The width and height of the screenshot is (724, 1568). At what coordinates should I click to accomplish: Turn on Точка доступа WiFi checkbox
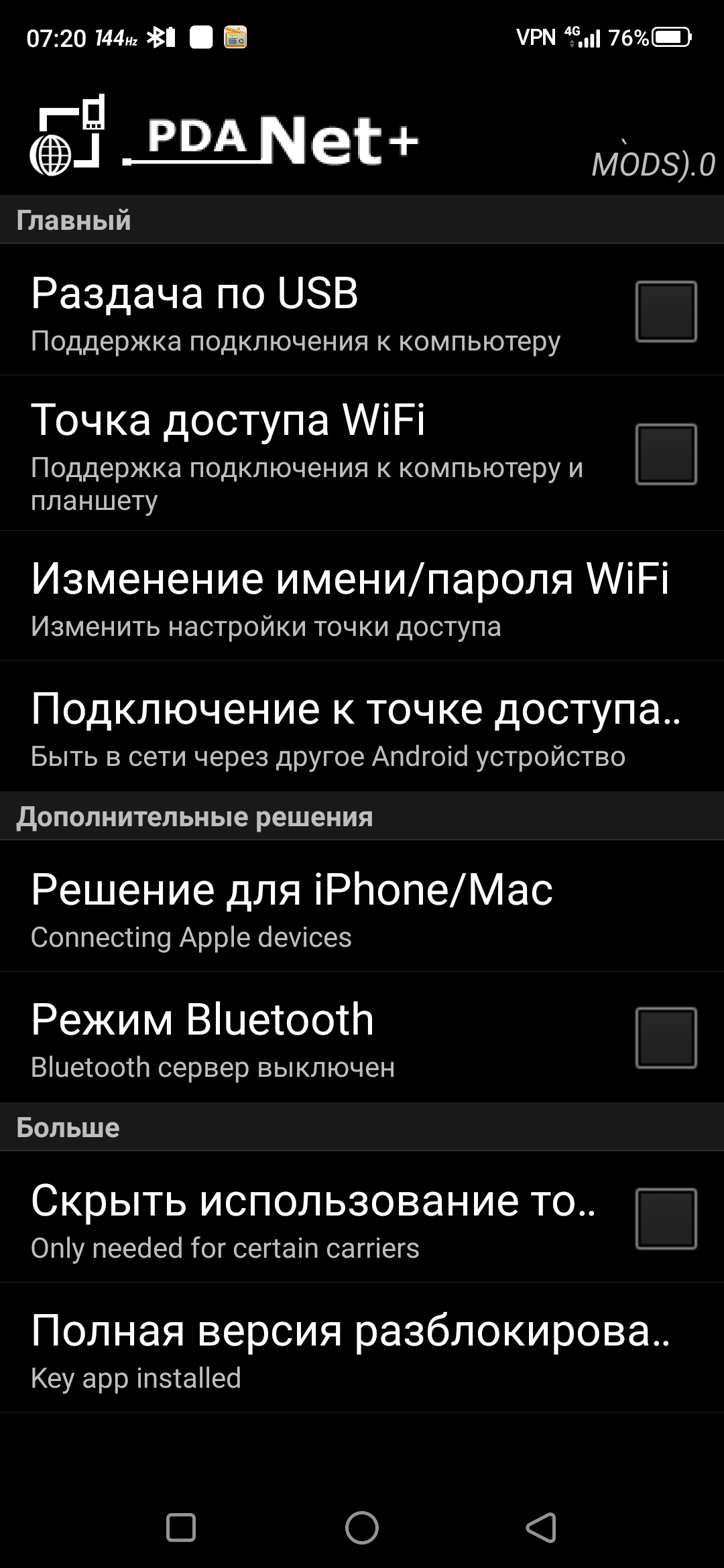[x=666, y=454]
